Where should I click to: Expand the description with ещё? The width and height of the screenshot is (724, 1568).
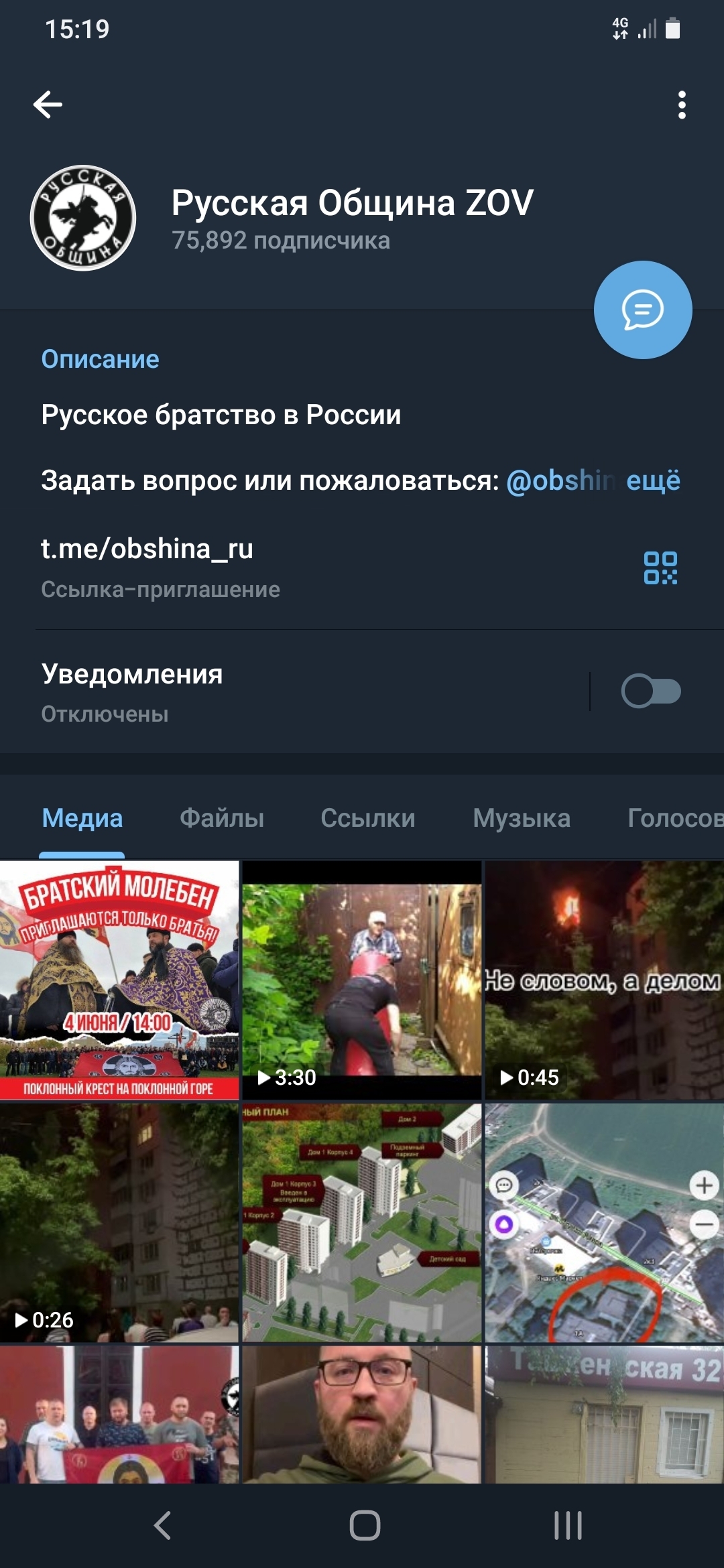point(653,480)
